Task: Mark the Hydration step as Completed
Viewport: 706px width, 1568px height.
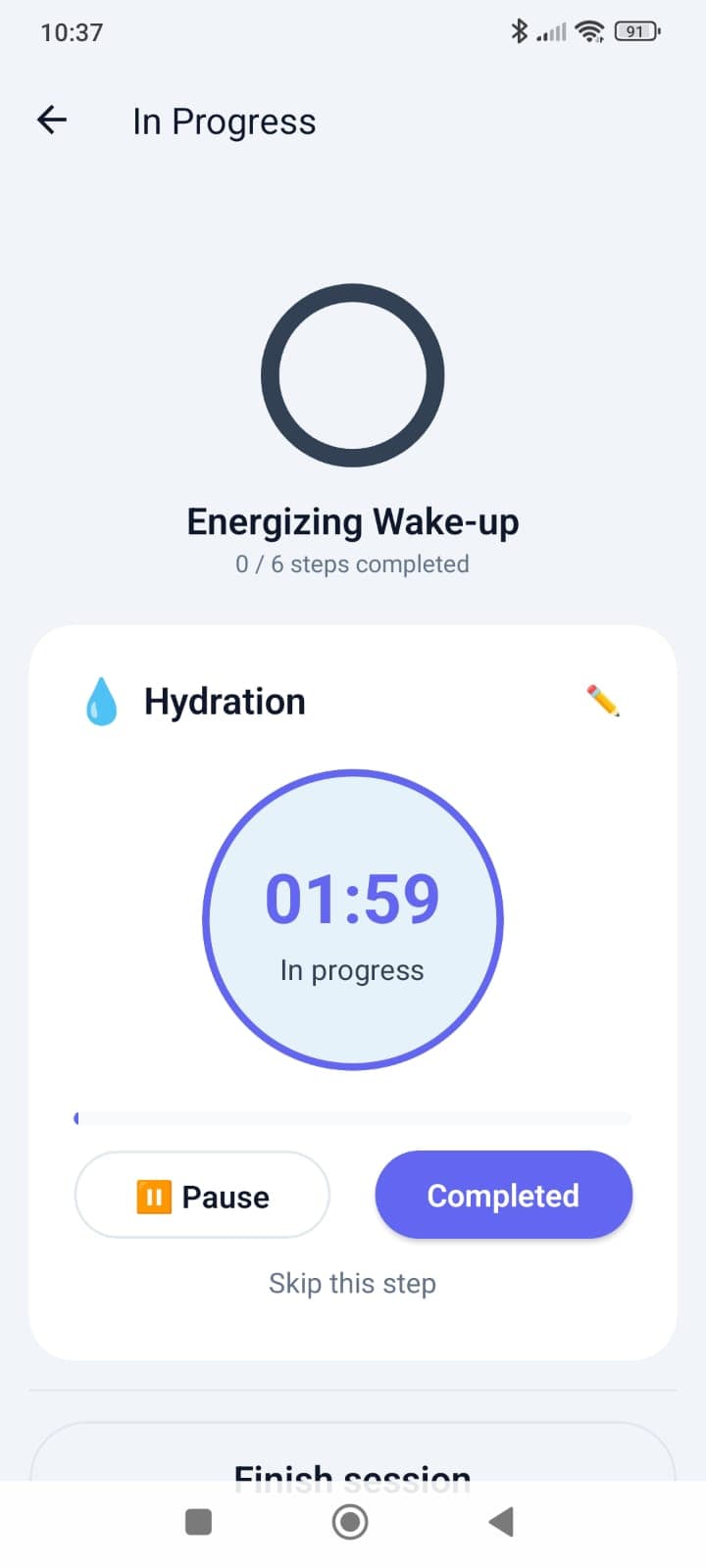Action: (503, 1196)
